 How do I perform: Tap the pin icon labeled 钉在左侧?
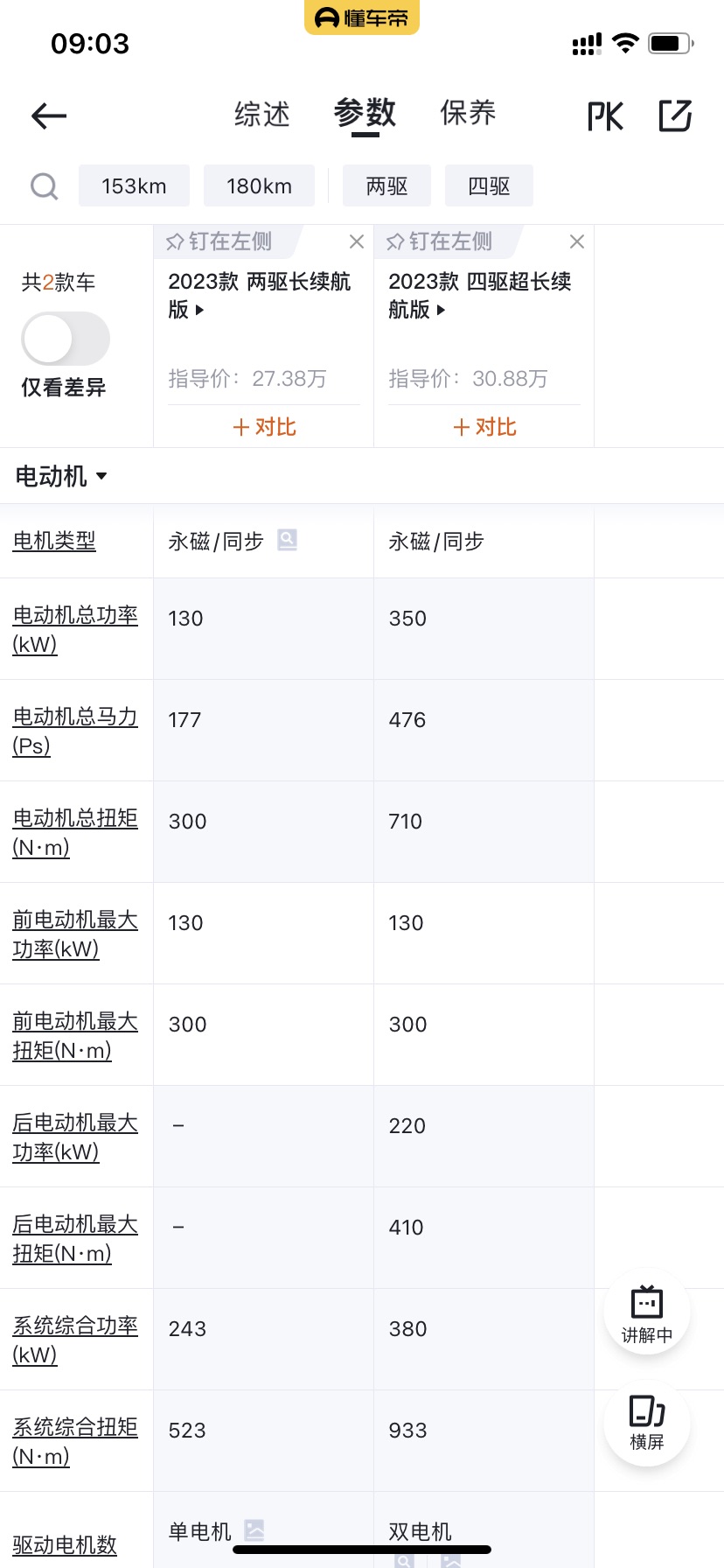(219, 241)
